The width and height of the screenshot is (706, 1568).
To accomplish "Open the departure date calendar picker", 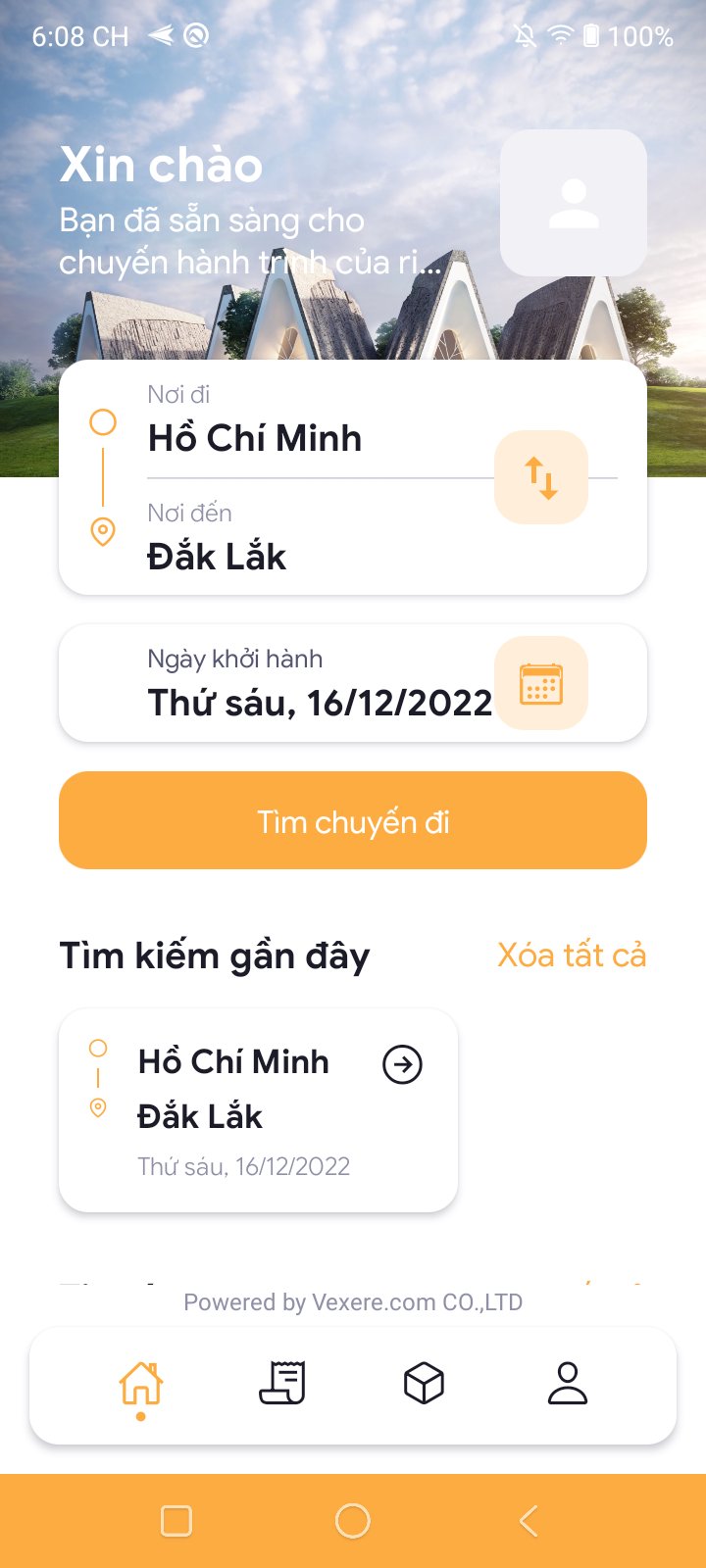I will [x=541, y=683].
